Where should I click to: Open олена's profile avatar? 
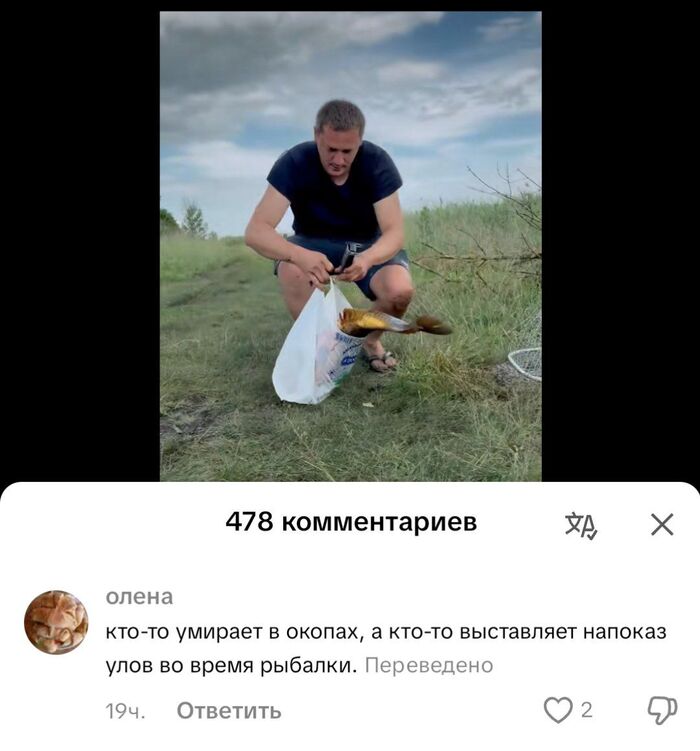(x=56, y=622)
